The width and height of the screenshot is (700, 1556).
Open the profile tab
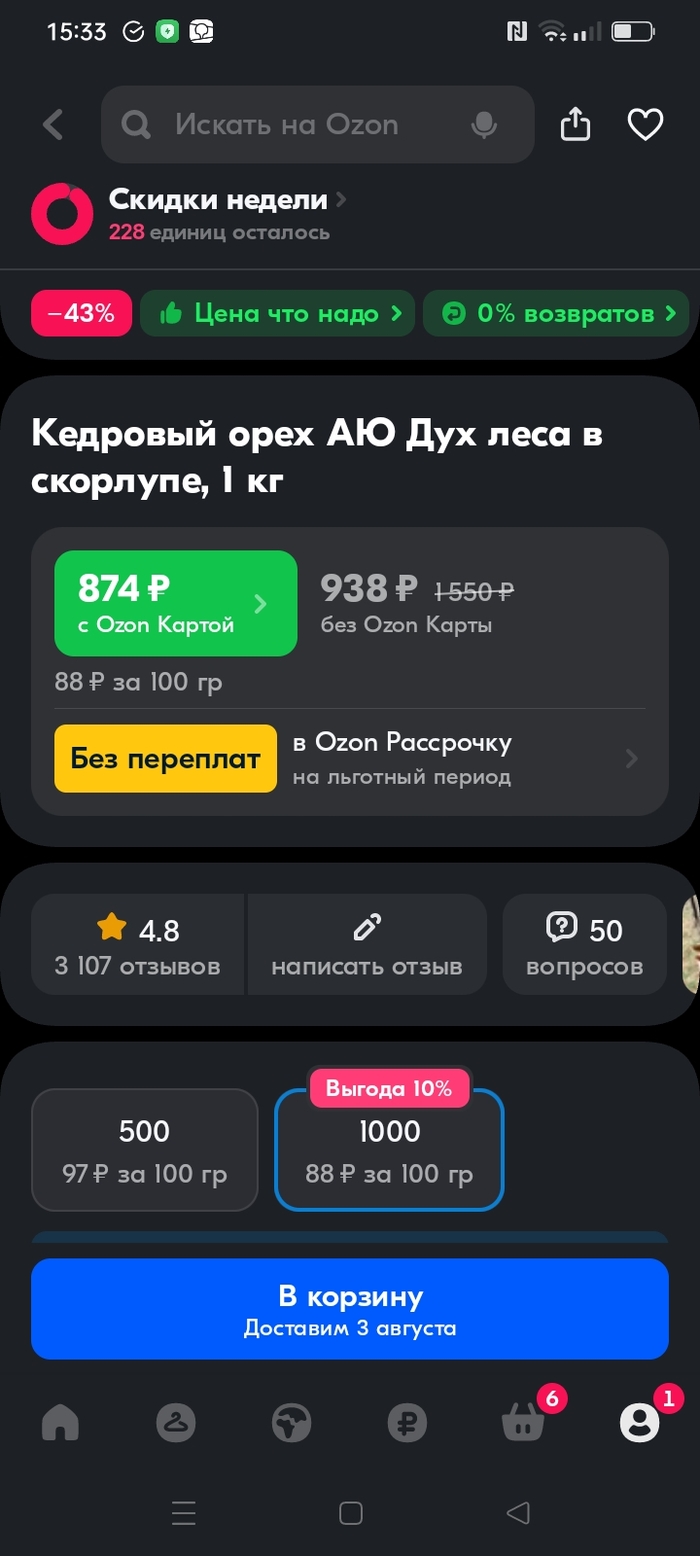pos(639,1422)
